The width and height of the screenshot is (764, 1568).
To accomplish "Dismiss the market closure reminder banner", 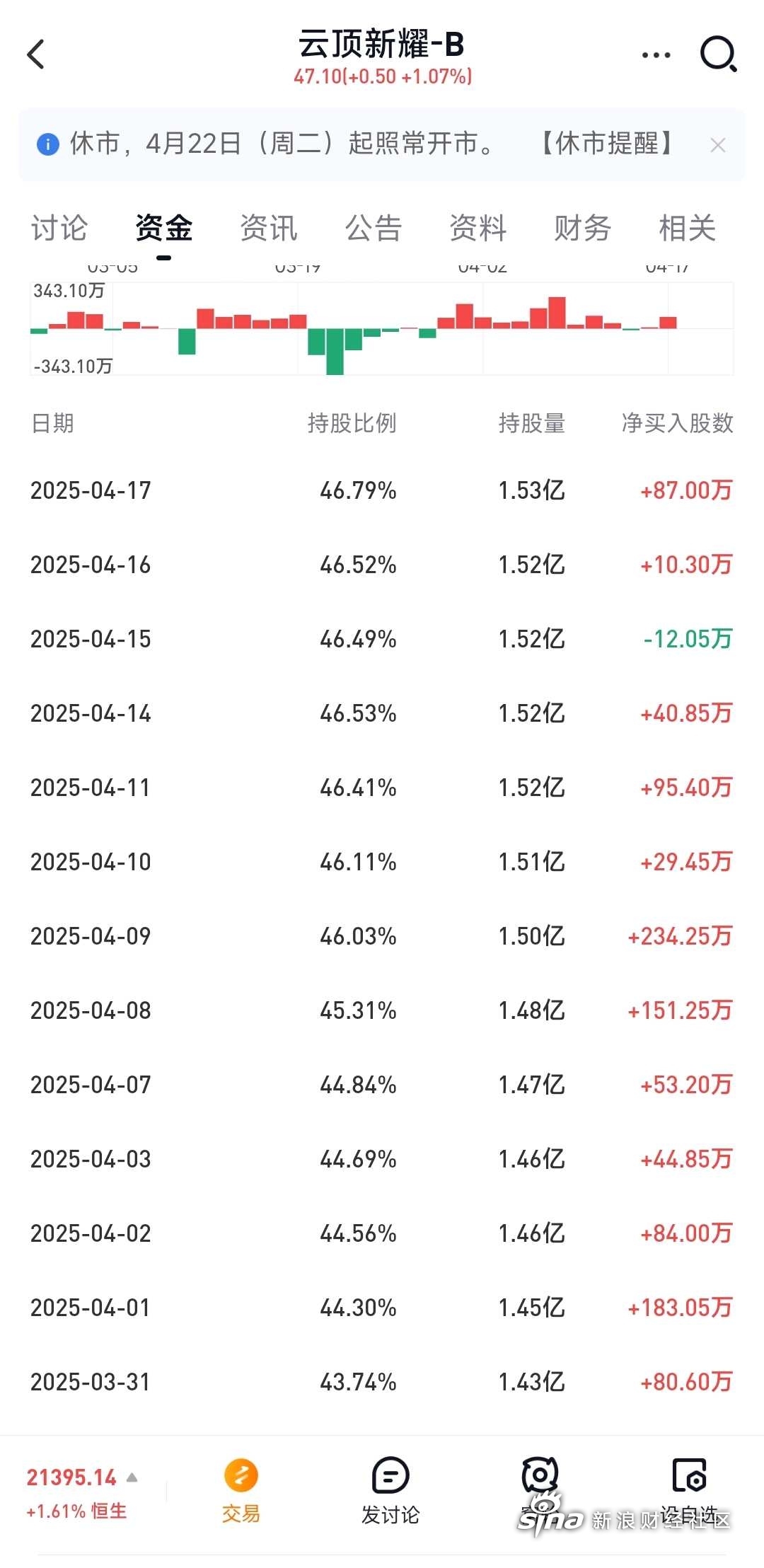I will tap(718, 145).
